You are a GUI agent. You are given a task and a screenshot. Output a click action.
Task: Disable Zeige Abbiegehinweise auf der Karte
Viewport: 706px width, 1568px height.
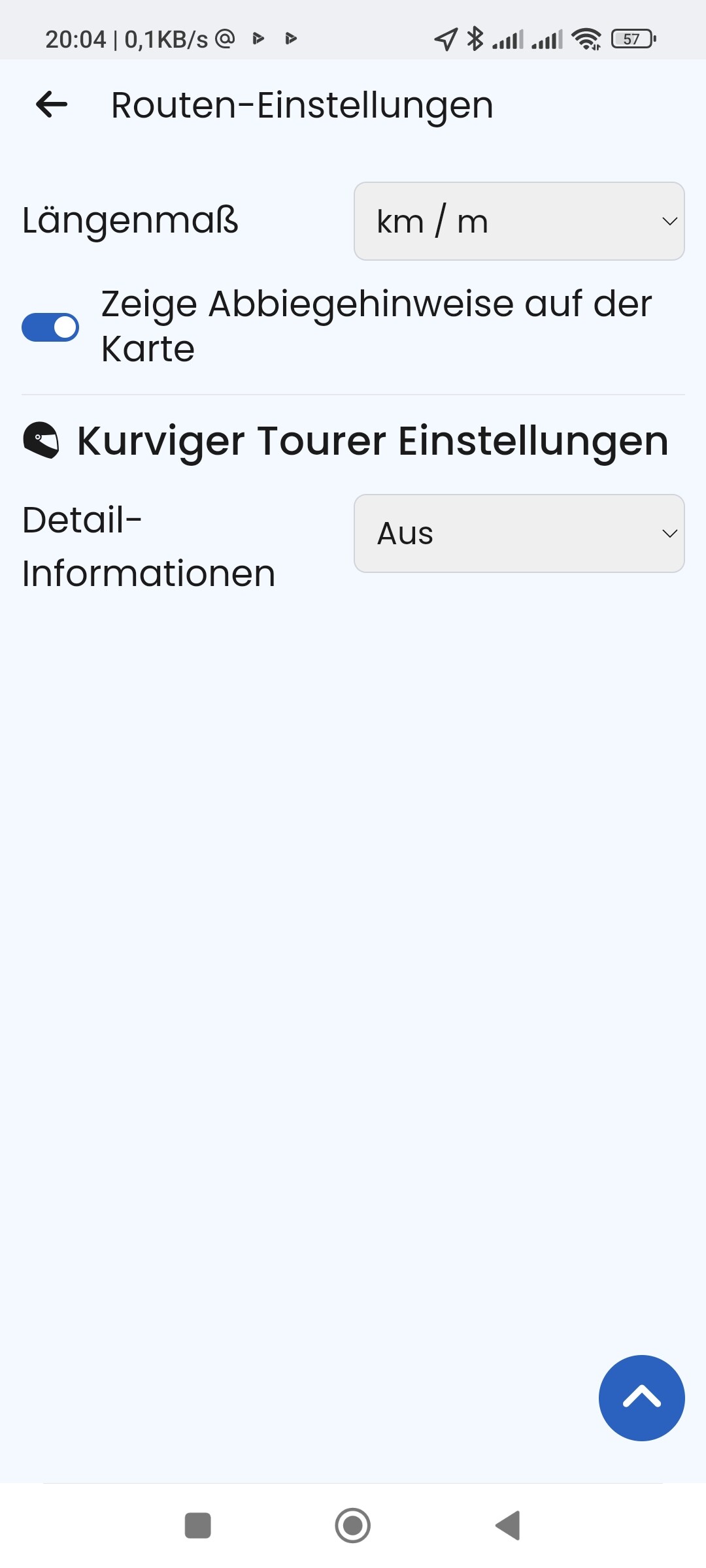click(50, 327)
